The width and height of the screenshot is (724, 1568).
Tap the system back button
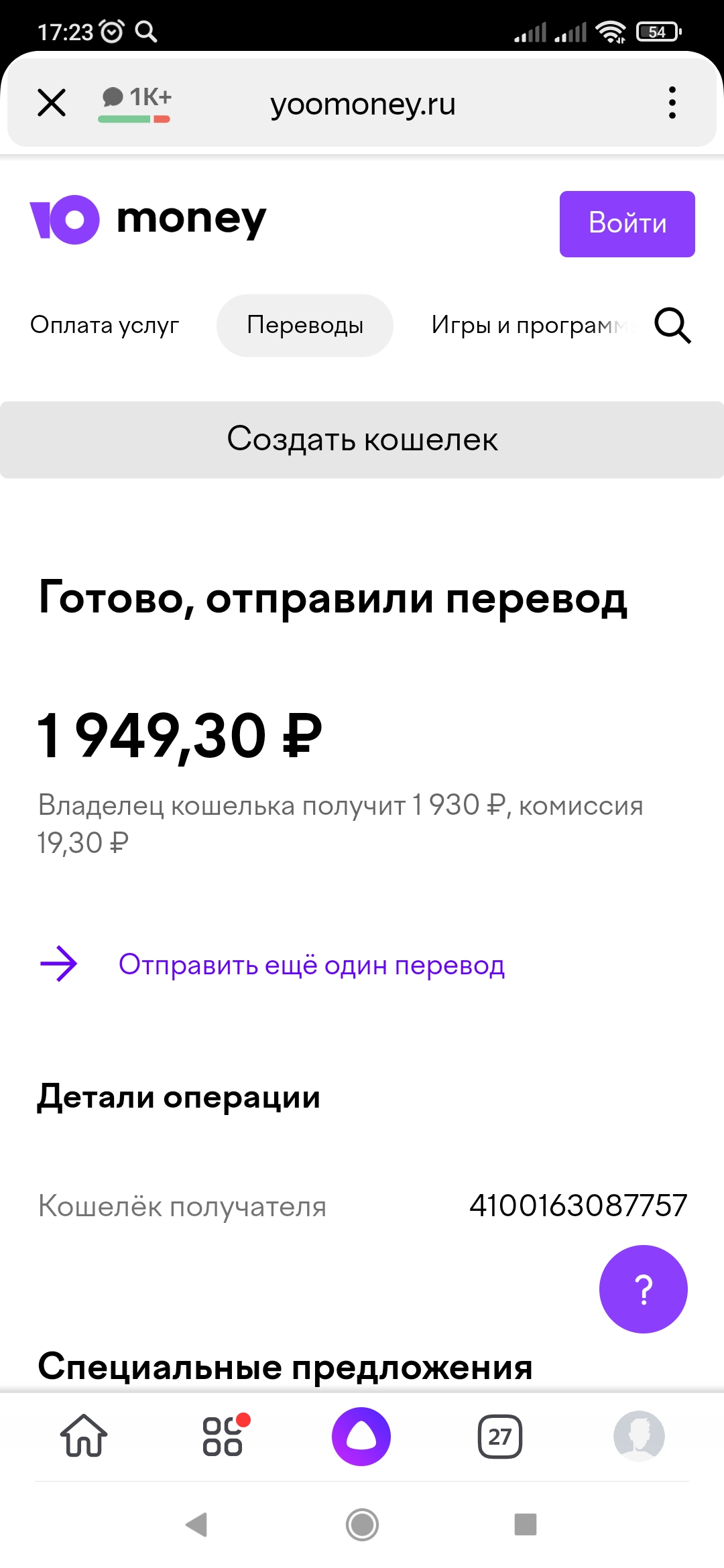click(196, 1524)
